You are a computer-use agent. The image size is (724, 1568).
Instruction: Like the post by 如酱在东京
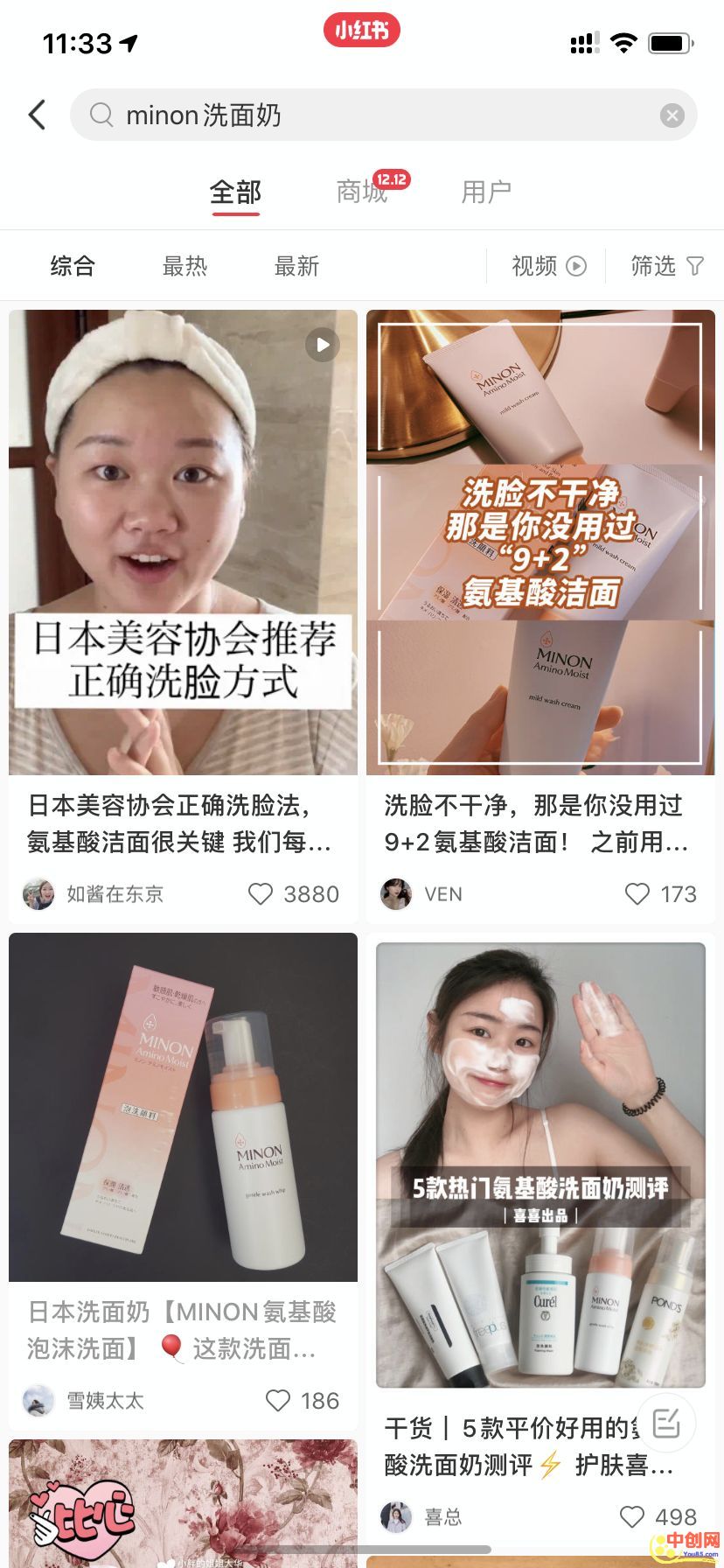261,893
